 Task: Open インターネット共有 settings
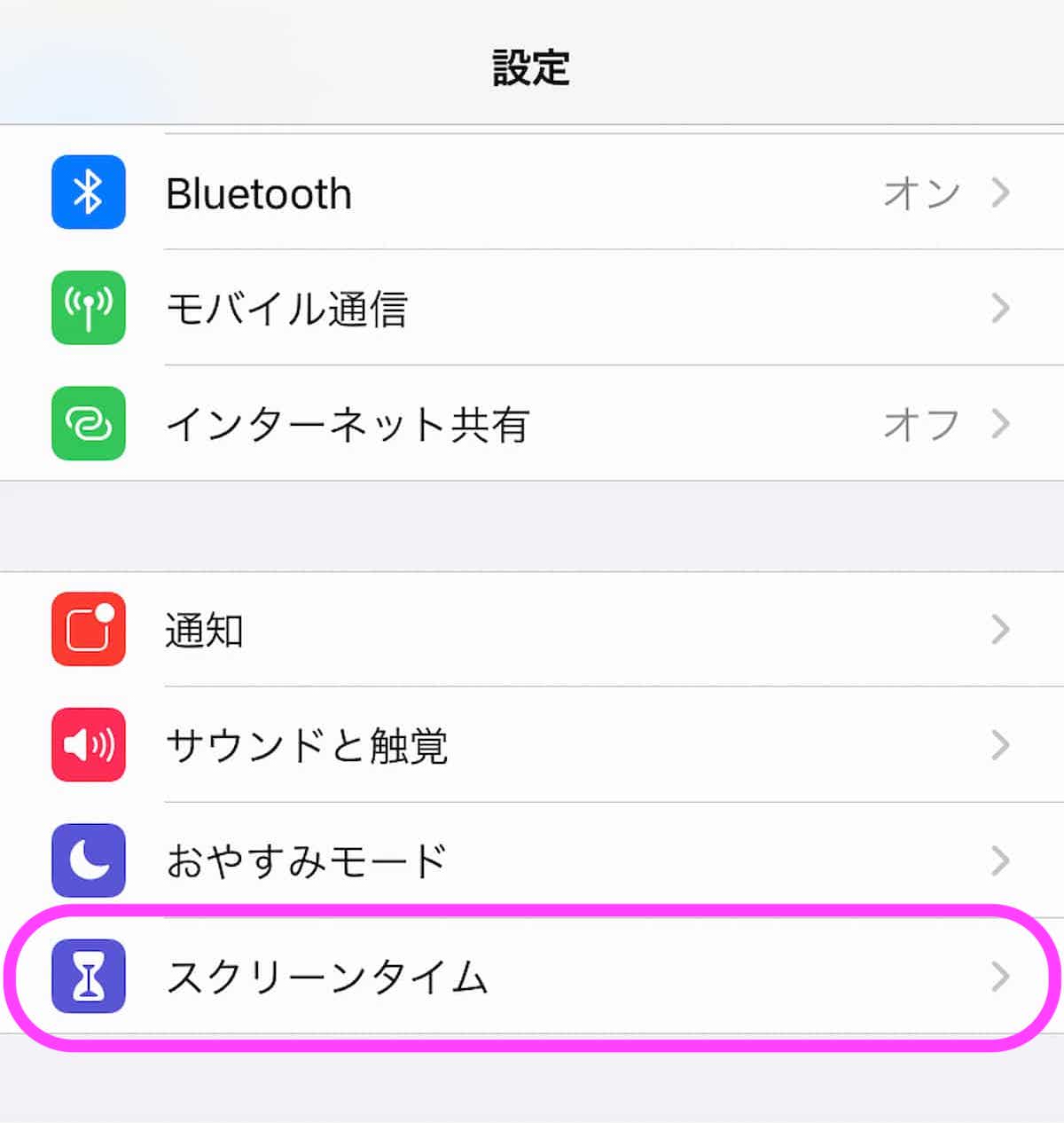532,424
